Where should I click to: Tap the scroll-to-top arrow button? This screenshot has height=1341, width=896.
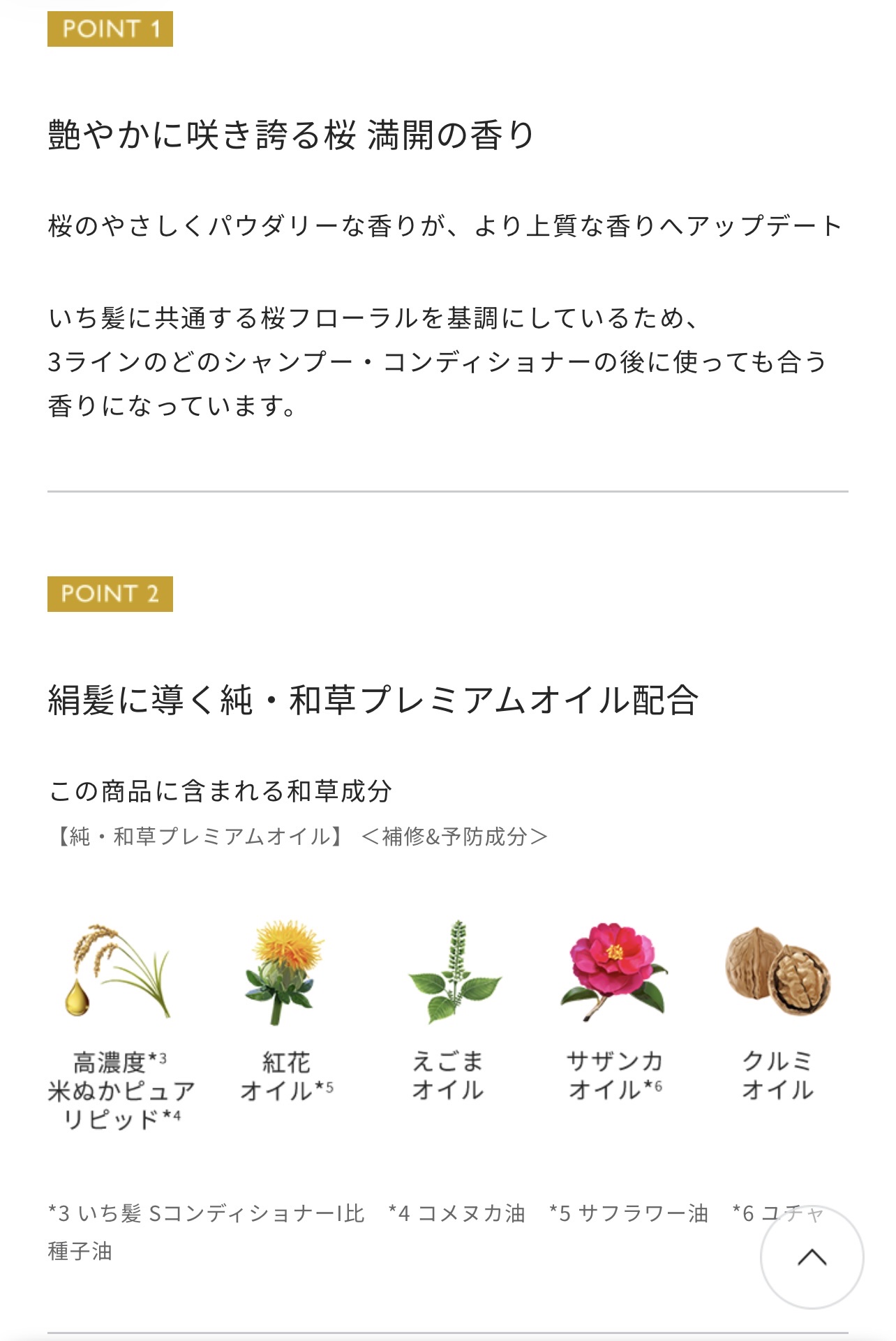tap(812, 1257)
